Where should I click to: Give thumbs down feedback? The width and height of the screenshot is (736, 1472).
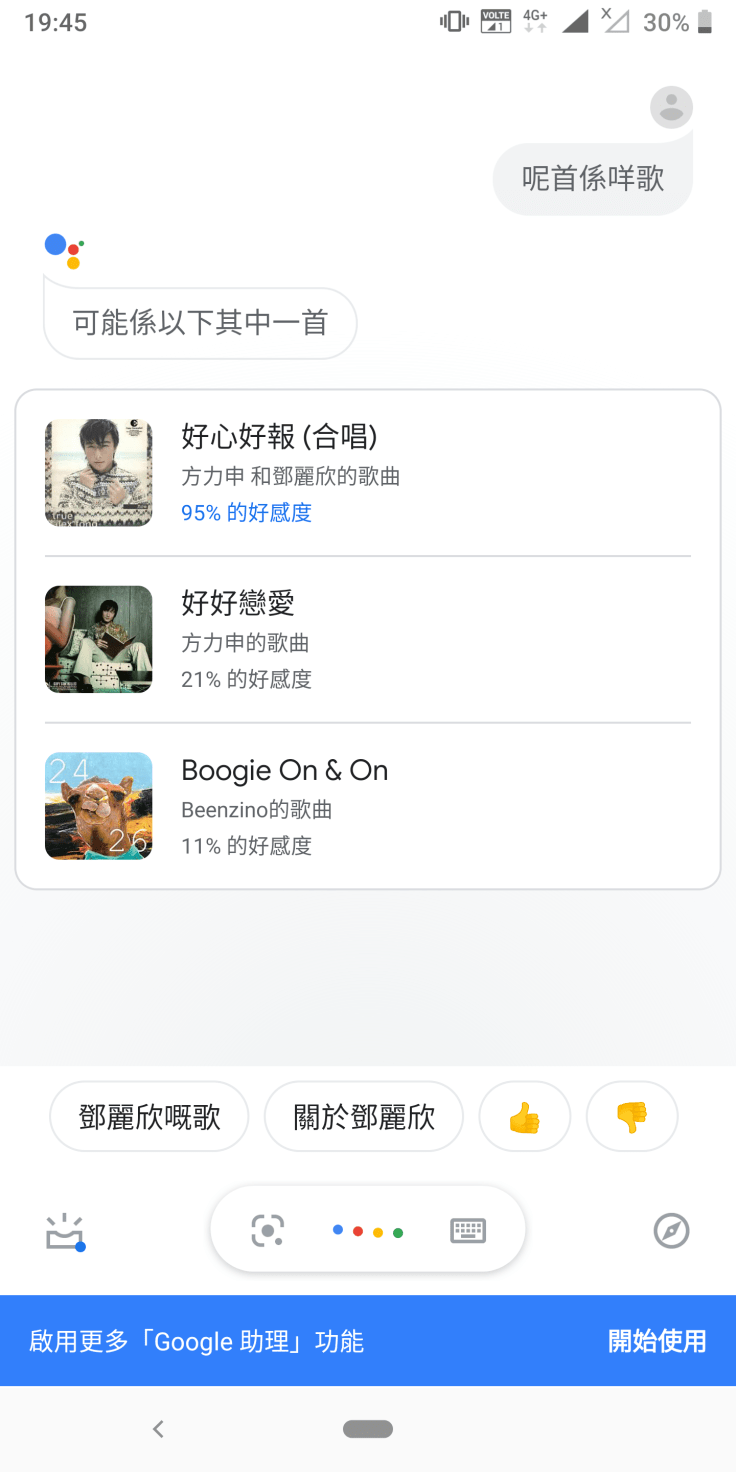point(632,1116)
